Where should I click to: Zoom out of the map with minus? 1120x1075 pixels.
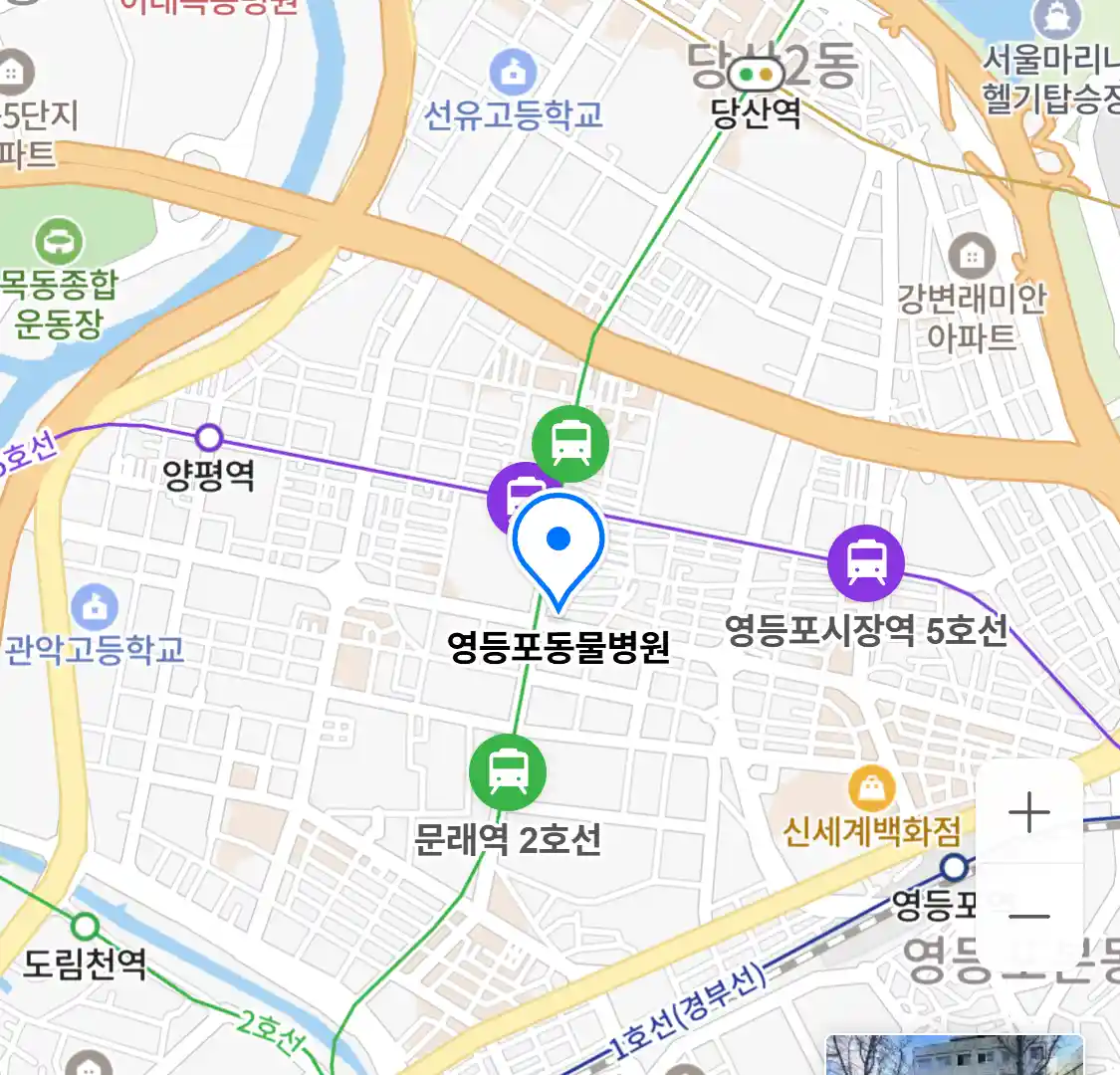click(x=1029, y=916)
